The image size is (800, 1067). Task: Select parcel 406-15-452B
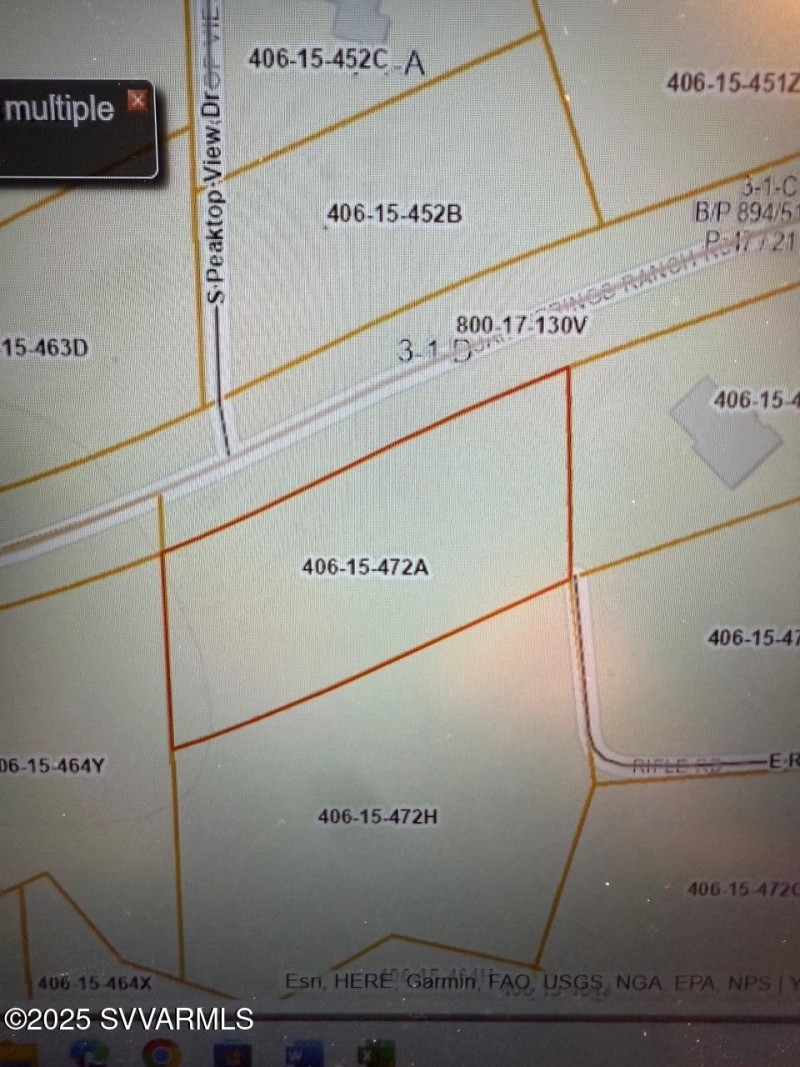pyautogui.click(x=393, y=214)
